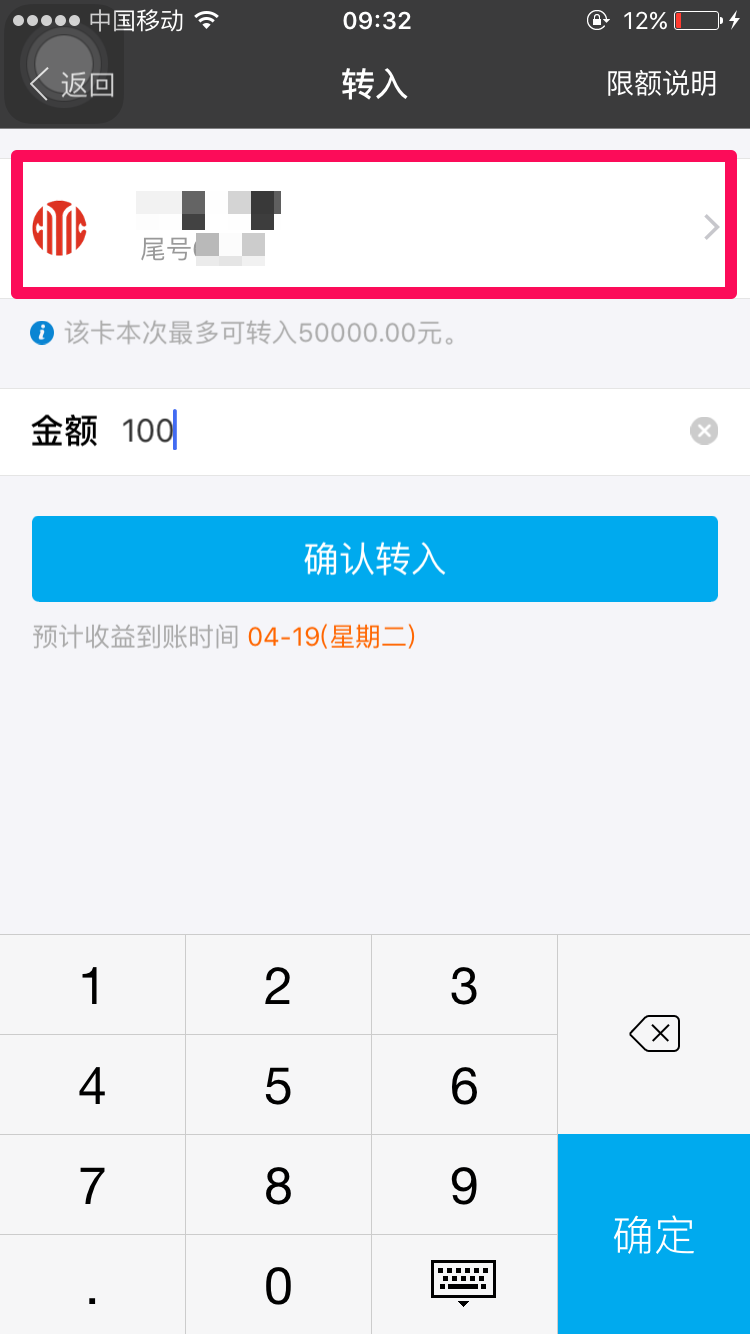Clear the entered amount
Viewport: 750px width, 1334px height.
tap(704, 432)
